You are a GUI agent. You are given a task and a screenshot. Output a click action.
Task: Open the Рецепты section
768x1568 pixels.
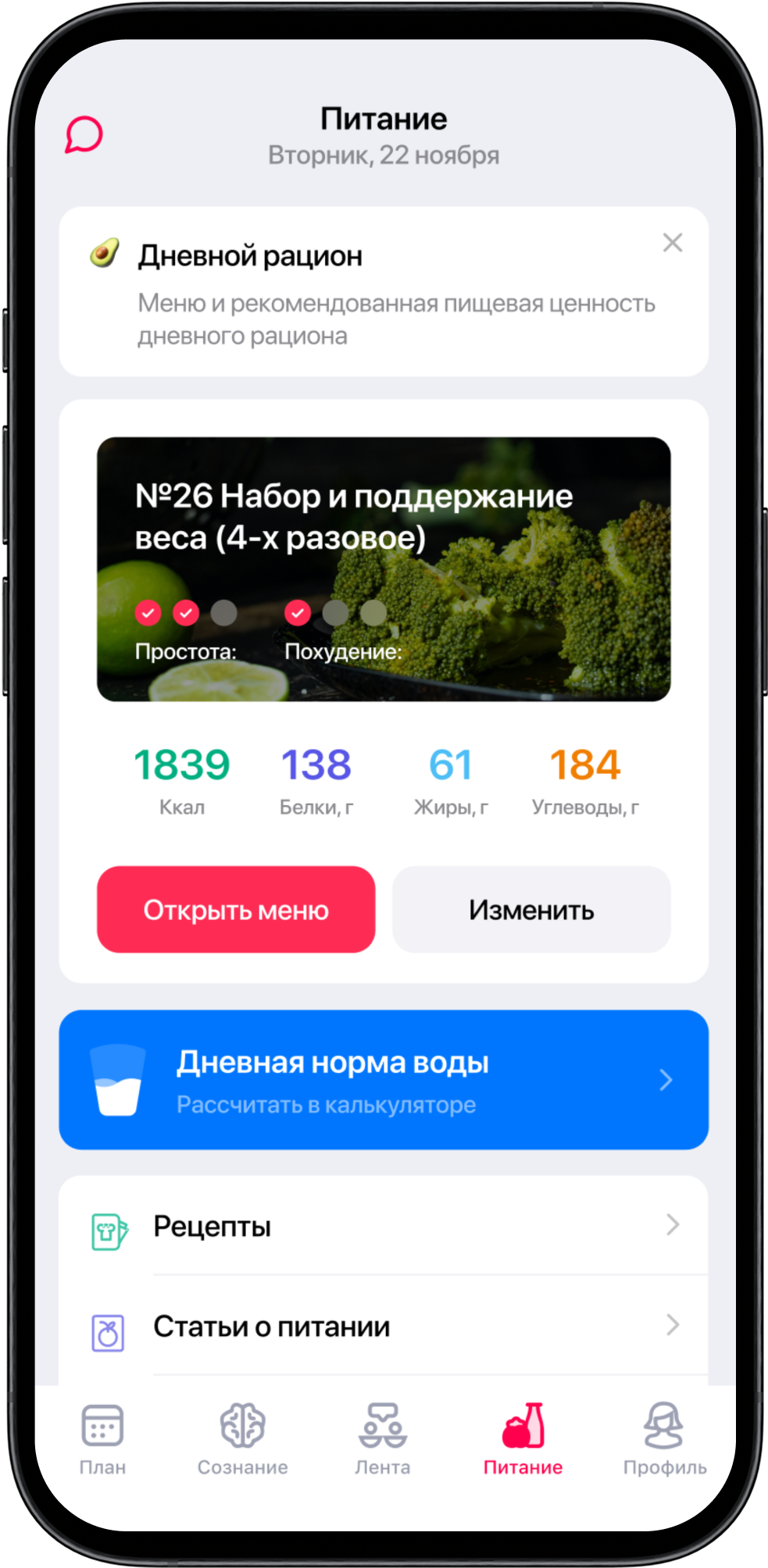click(x=383, y=1226)
